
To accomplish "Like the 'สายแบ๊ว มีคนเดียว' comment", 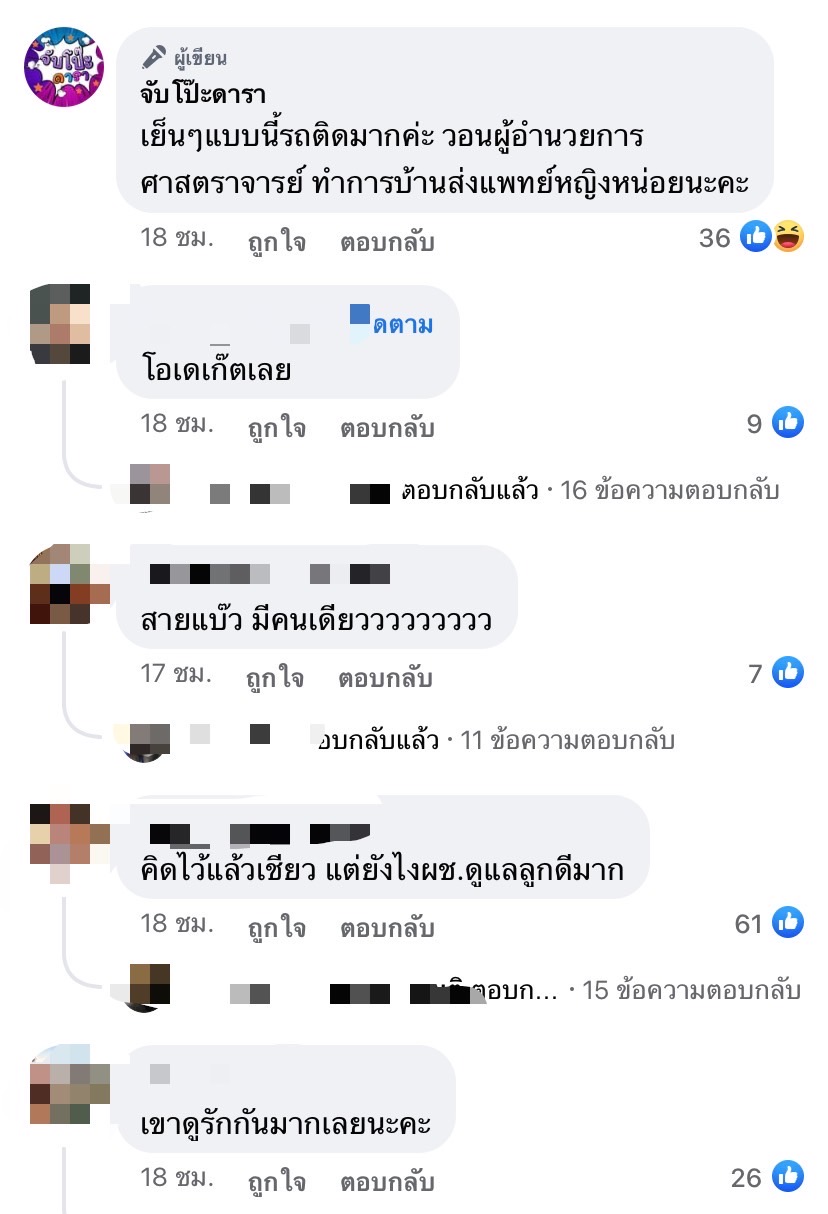I will [x=276, y=677].
